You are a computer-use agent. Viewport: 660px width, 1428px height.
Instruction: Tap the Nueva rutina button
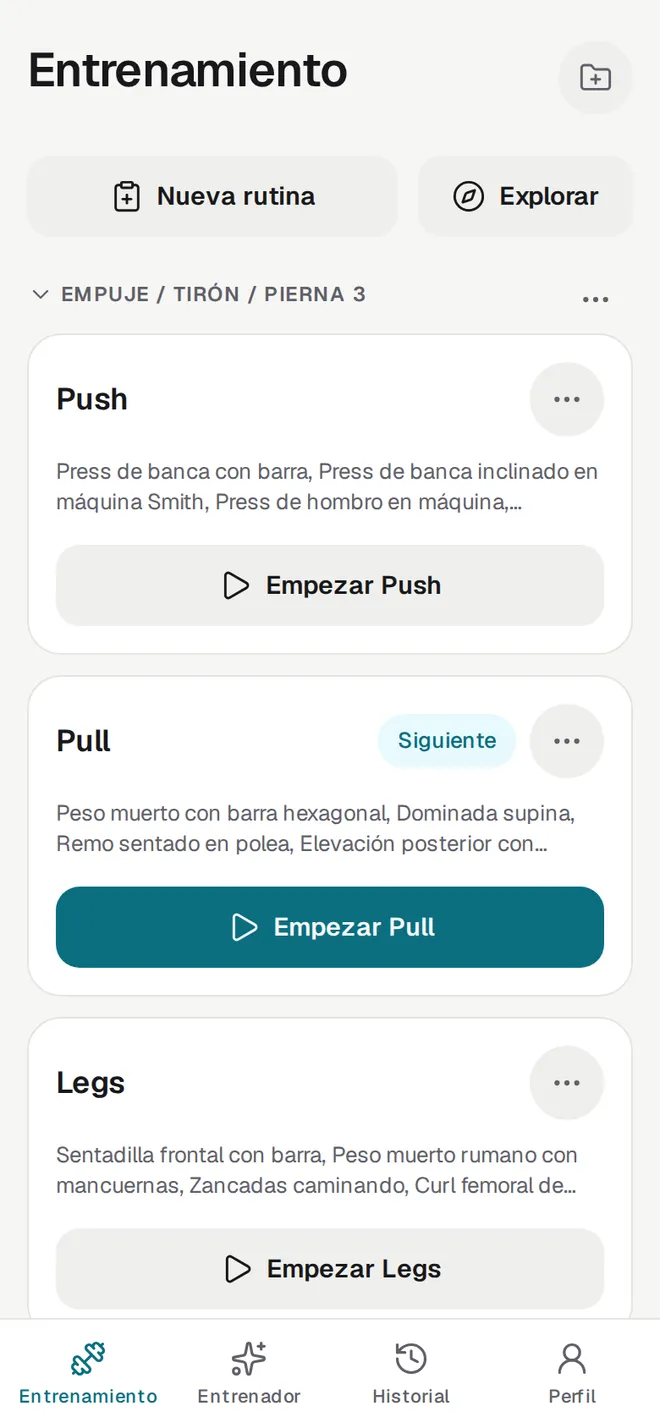pyautogui.click(x=212, y=196)
